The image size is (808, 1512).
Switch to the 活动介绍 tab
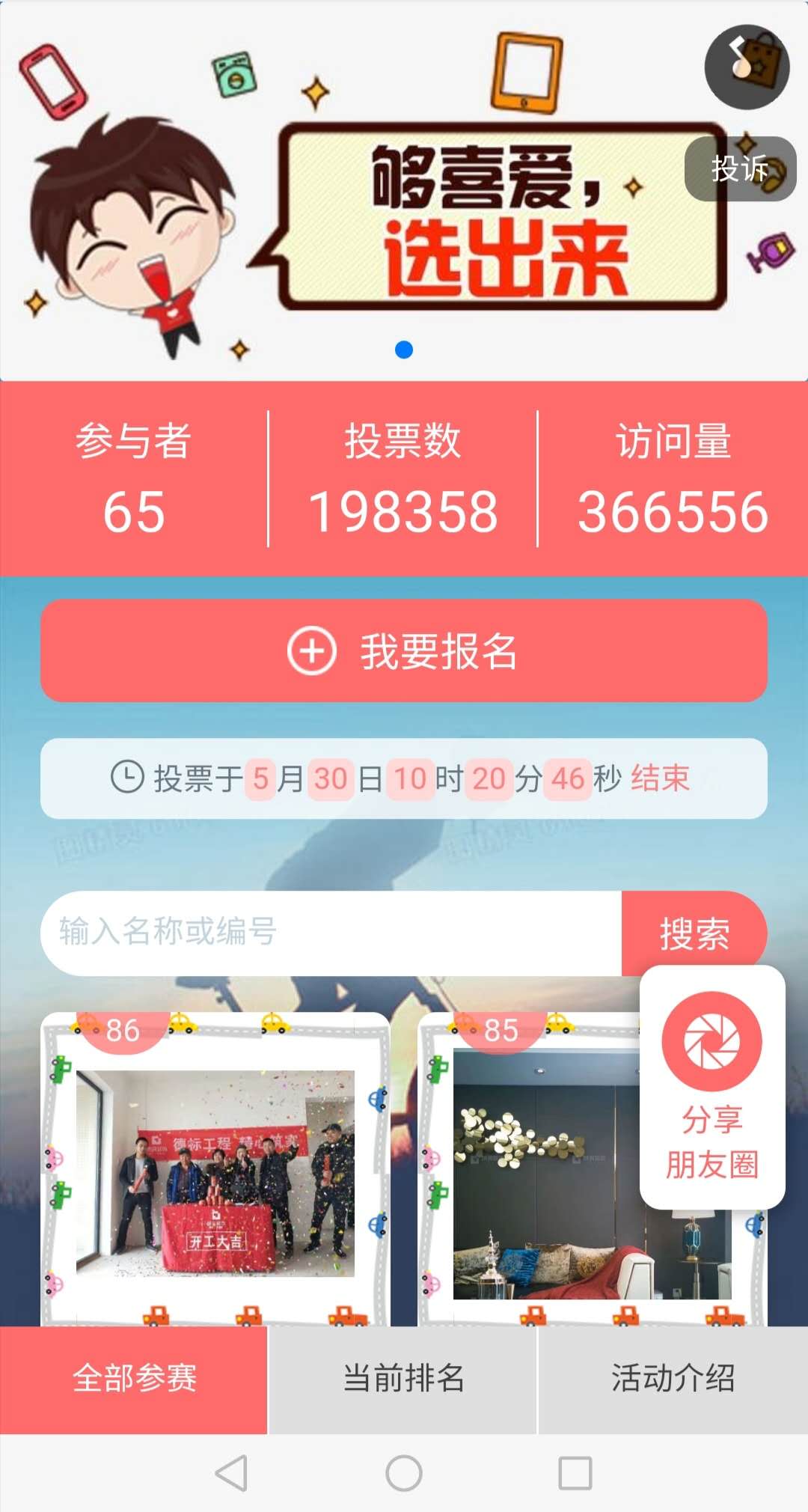(x=673, y=1380)
